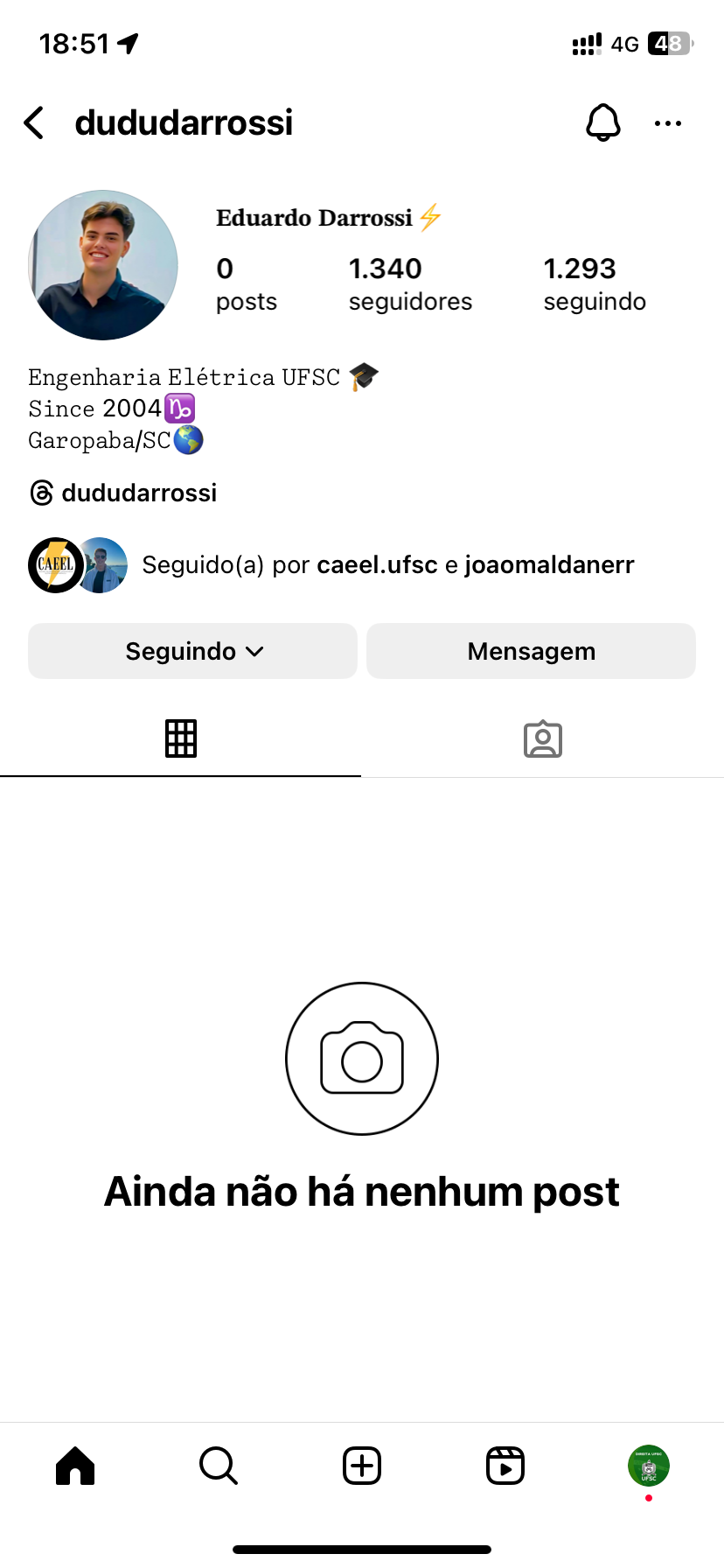Viewport: 724px width, 1568px height.
Task: Create a new post with the plus icon
Action: 362,1466
